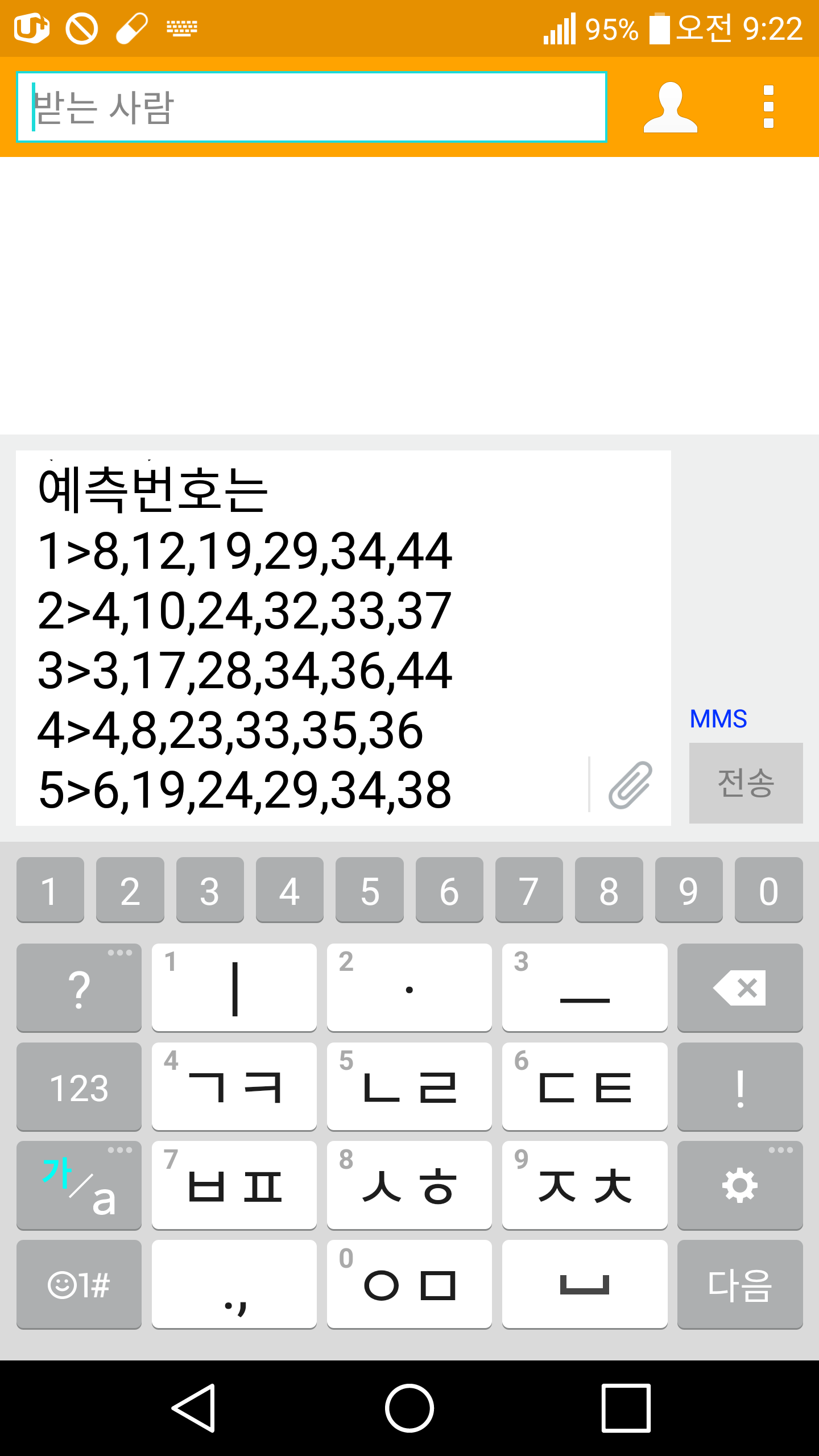Type the ㄱㅋ consonant key
Viewport: 819px width, 1456px height.
point(234,1087)
